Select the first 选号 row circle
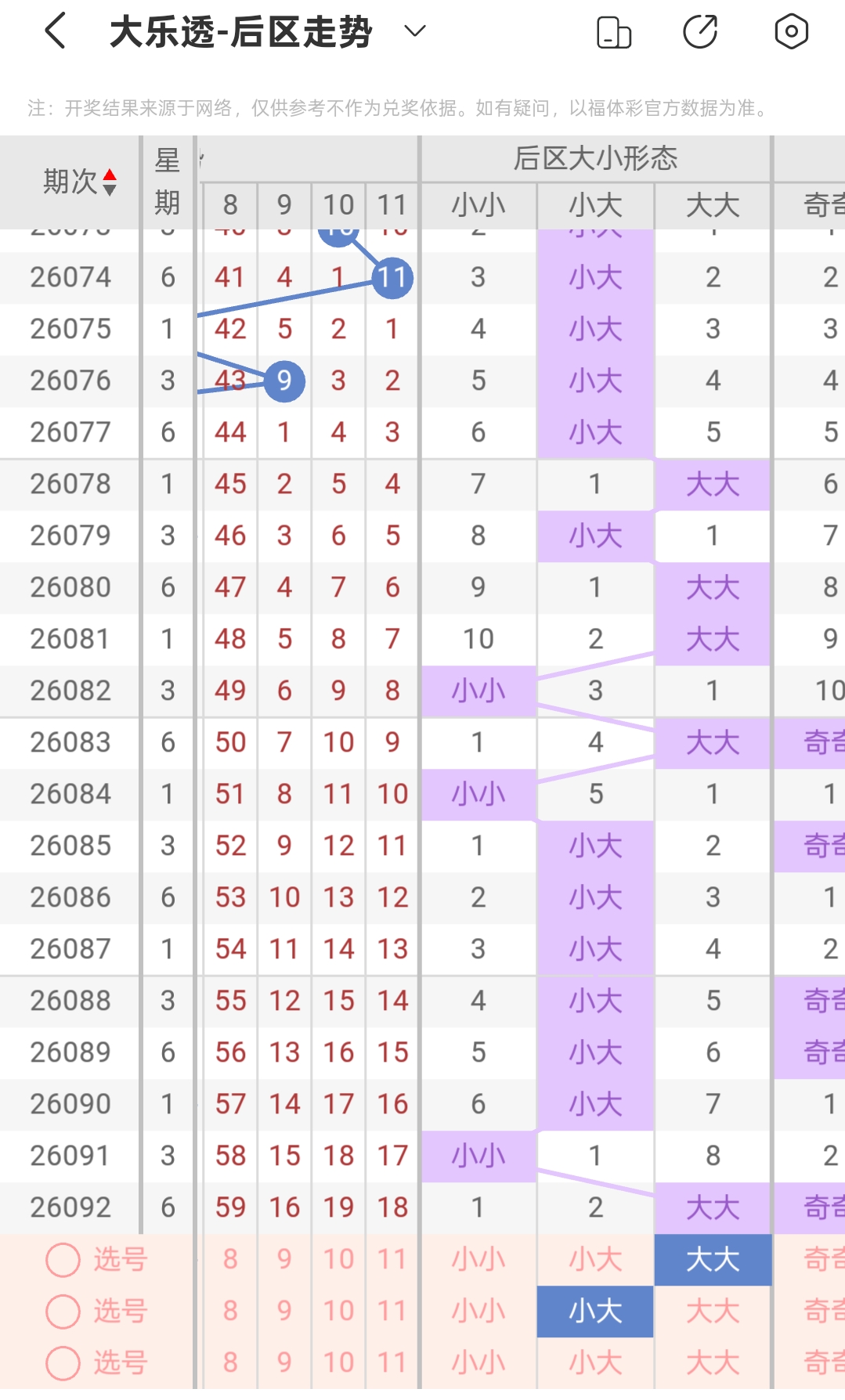Image resolution: width=845 pixels, height=1400 pixels. pyautogui.click(x=63, y=1260)
